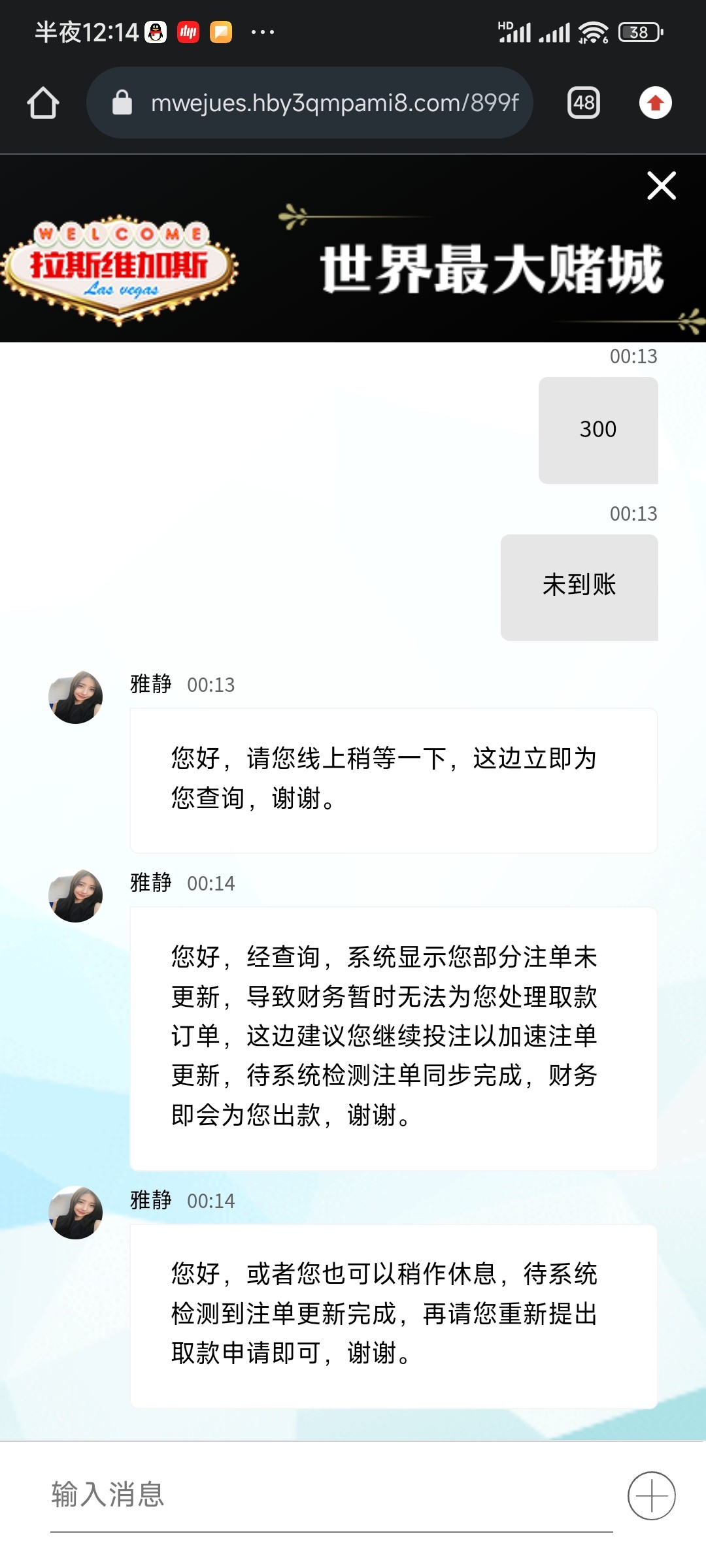The image size is (706, 1568).
Task: Tap the home icon in the browser toolbar
Action: click(42, 102)
